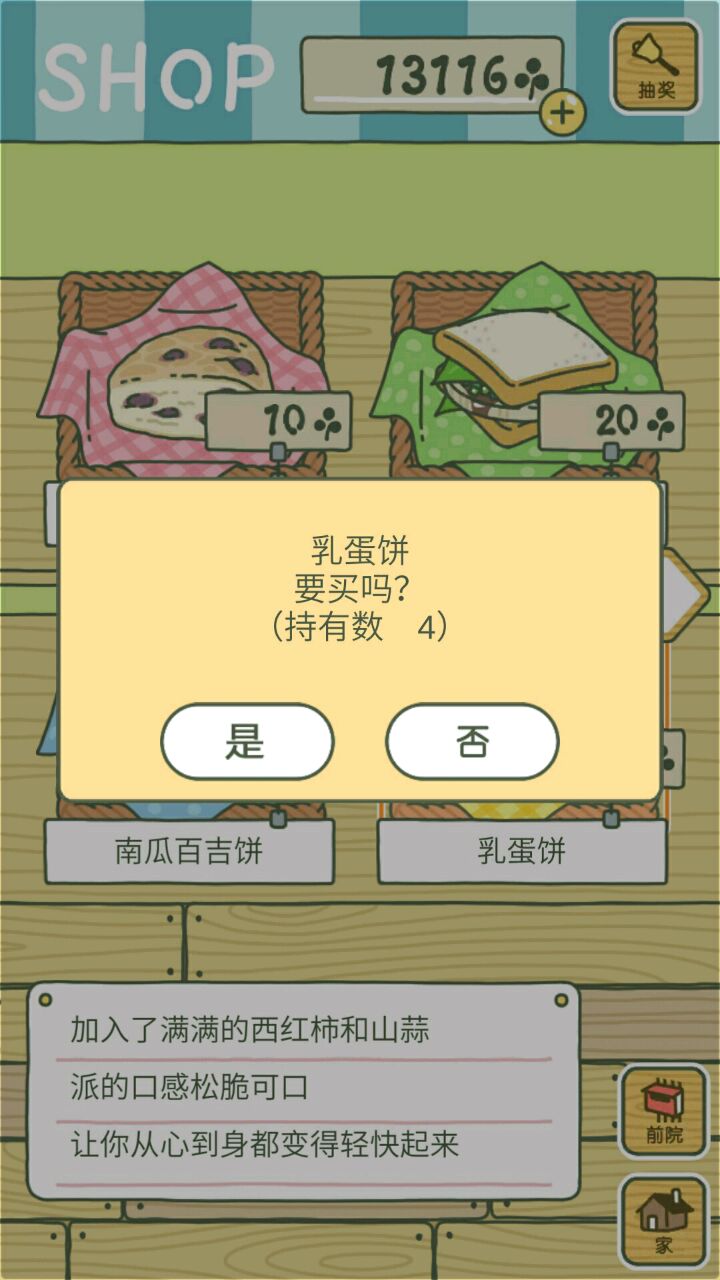
Task: Go to 前院 front yard
Action: (663, 1110)
